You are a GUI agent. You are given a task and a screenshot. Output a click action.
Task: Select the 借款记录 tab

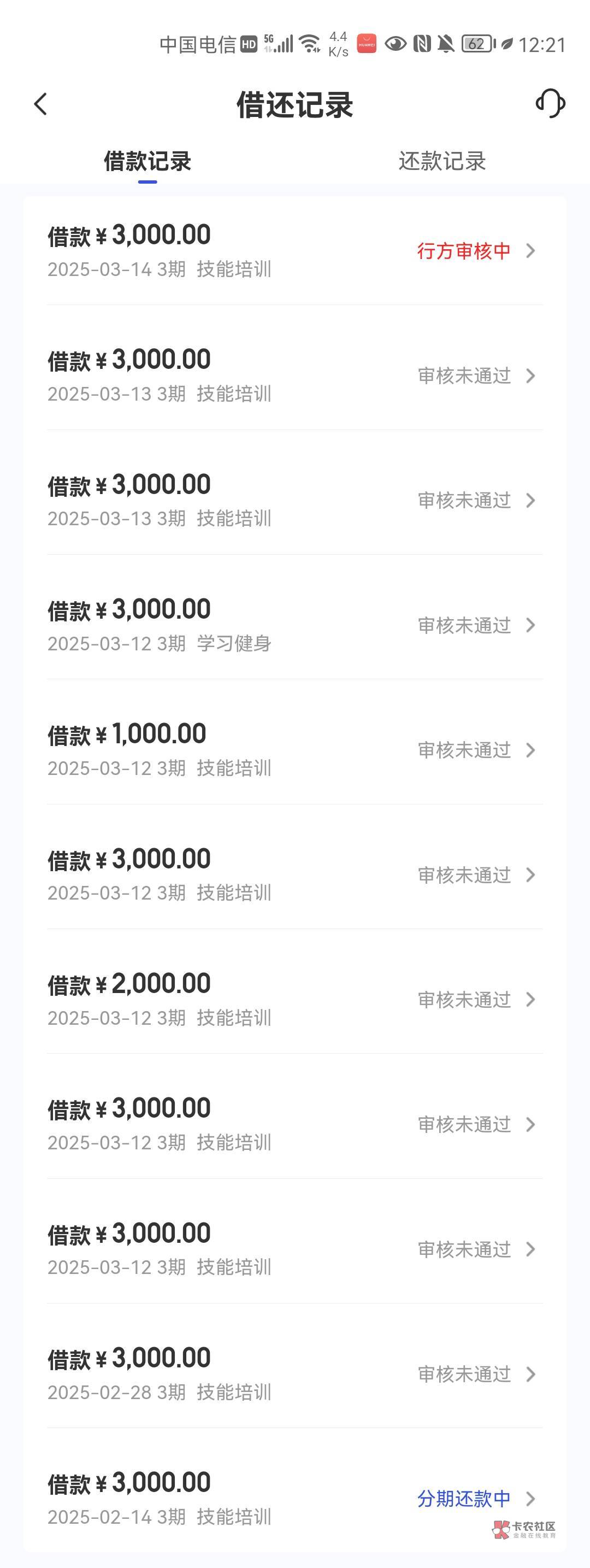(x=147, y=161)
